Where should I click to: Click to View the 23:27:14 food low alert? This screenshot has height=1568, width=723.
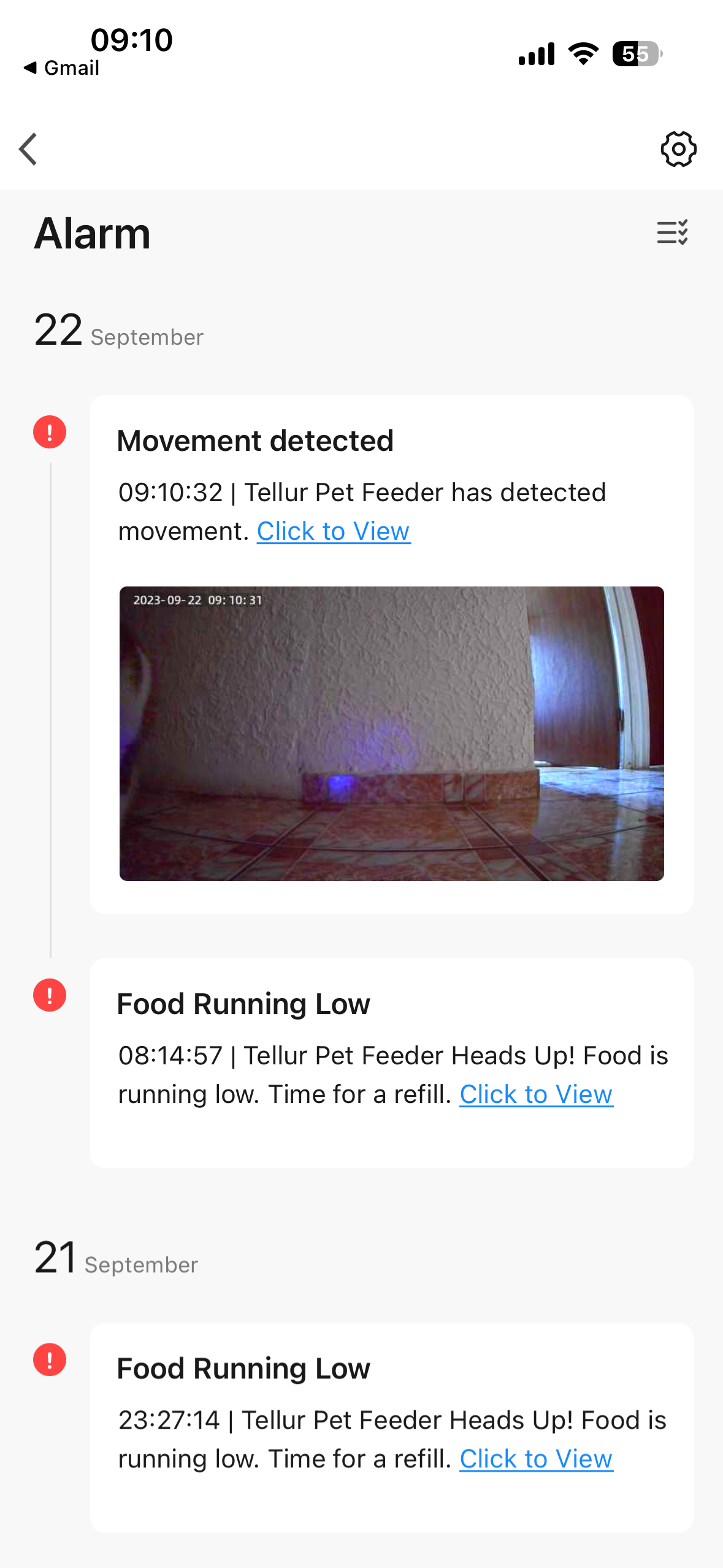pos(536,1459)
